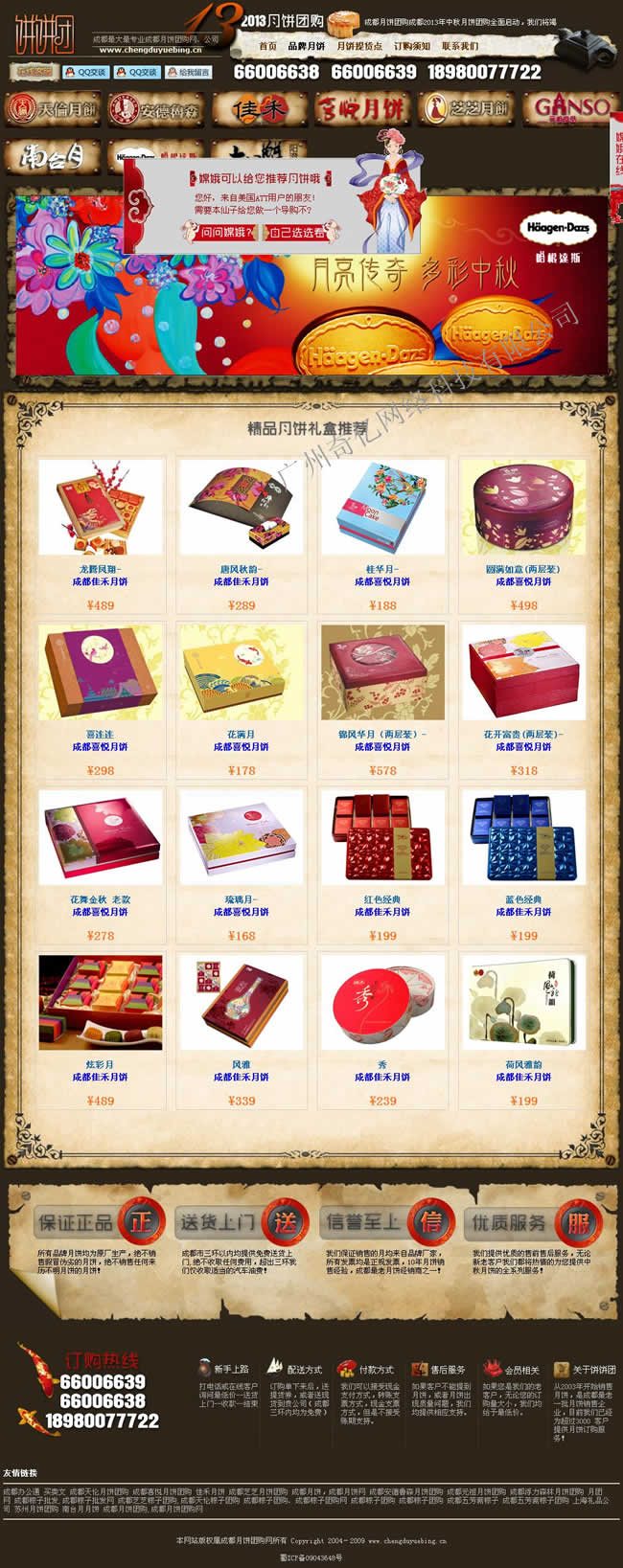Choose the 佳禾 brand tile
The width and height of the screenshot is (623, 1568).
tap(260, 109)
